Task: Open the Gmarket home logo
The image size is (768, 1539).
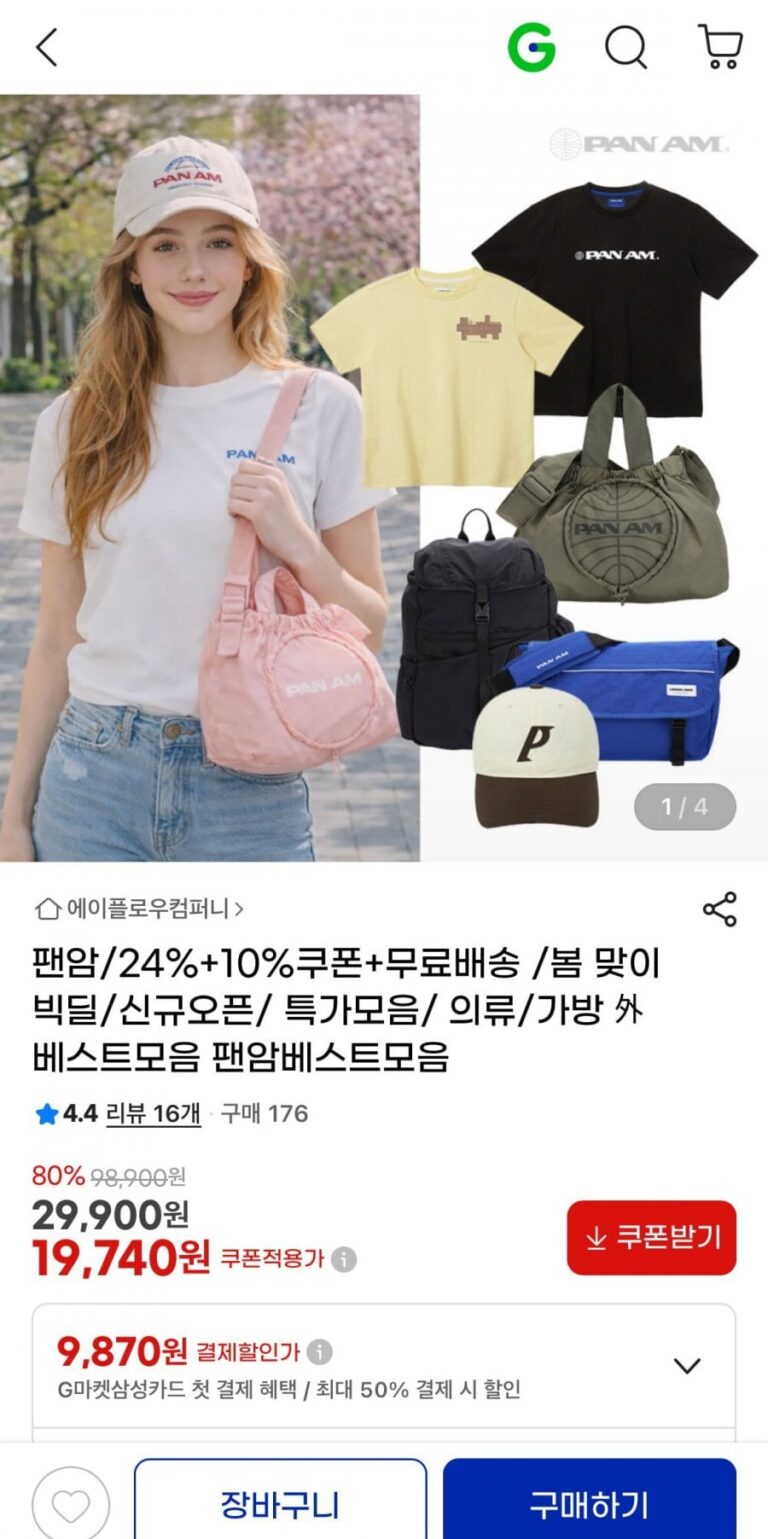Action: 531,47
